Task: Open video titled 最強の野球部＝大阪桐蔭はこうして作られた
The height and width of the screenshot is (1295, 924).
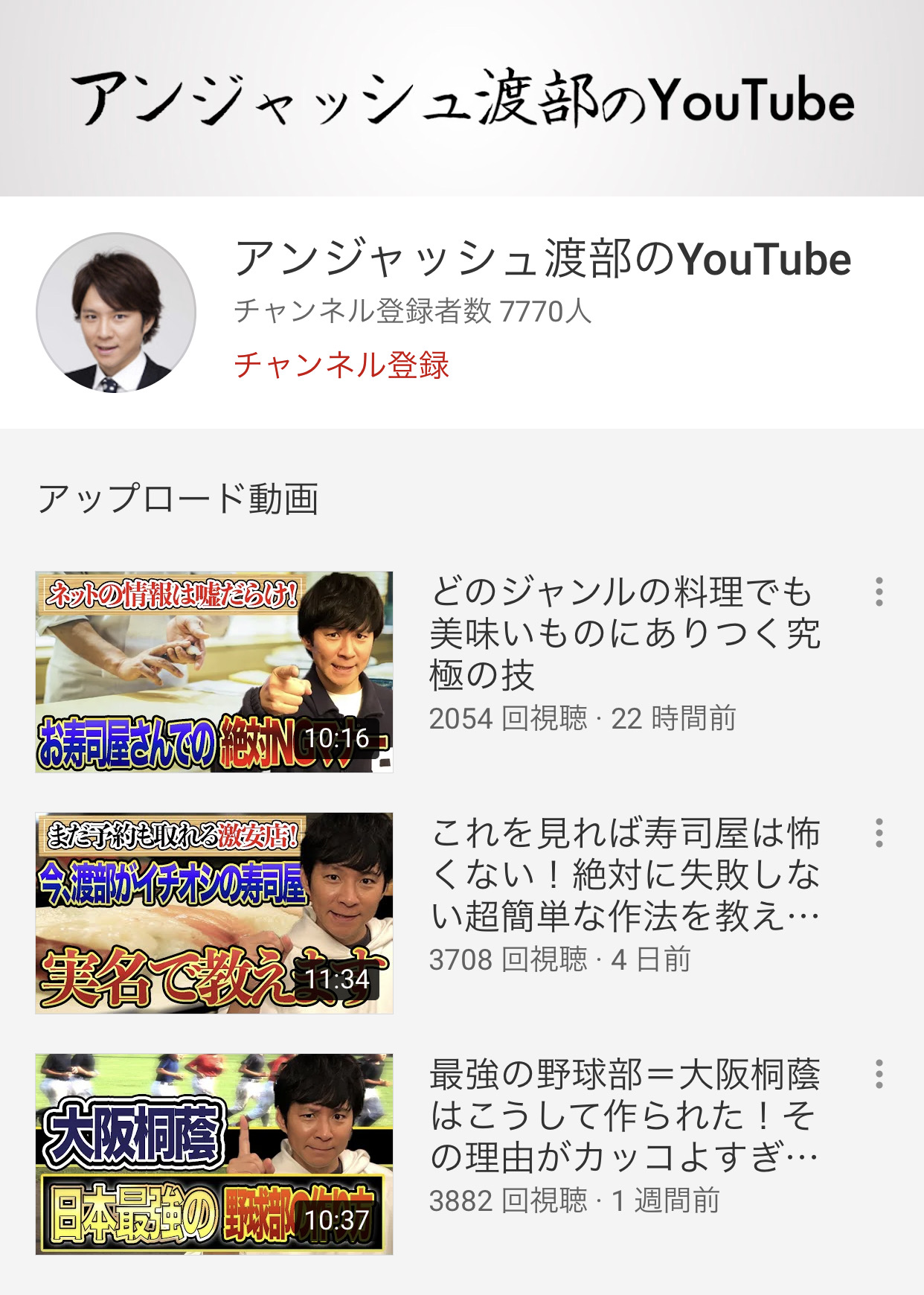Action: tap(625, 1115)
